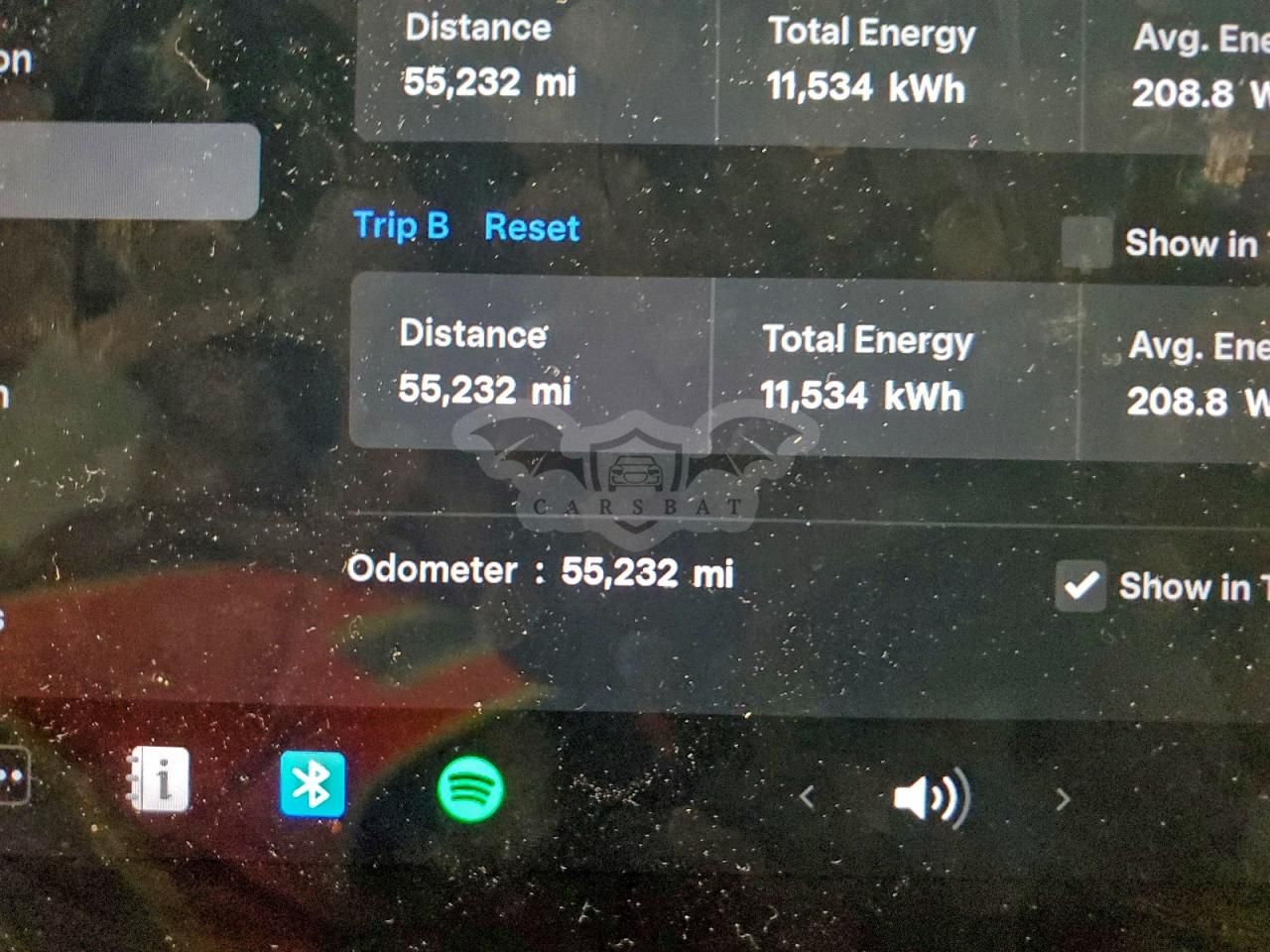Open the Bluetooth app
The image size is (1270, 952).
click(313, 783)
